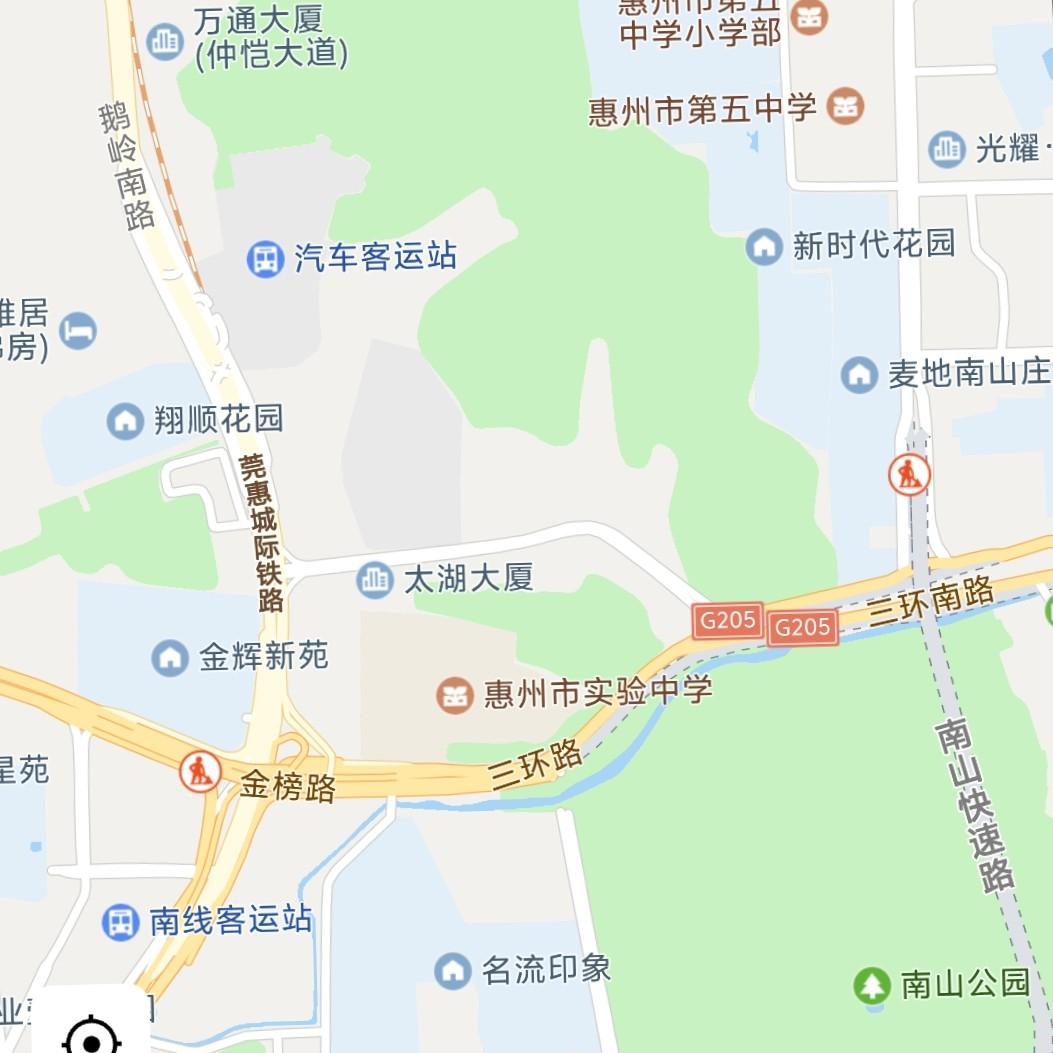Tap the 万通大厦 building marker
Screen dimensions: 1053x1053
164,41
